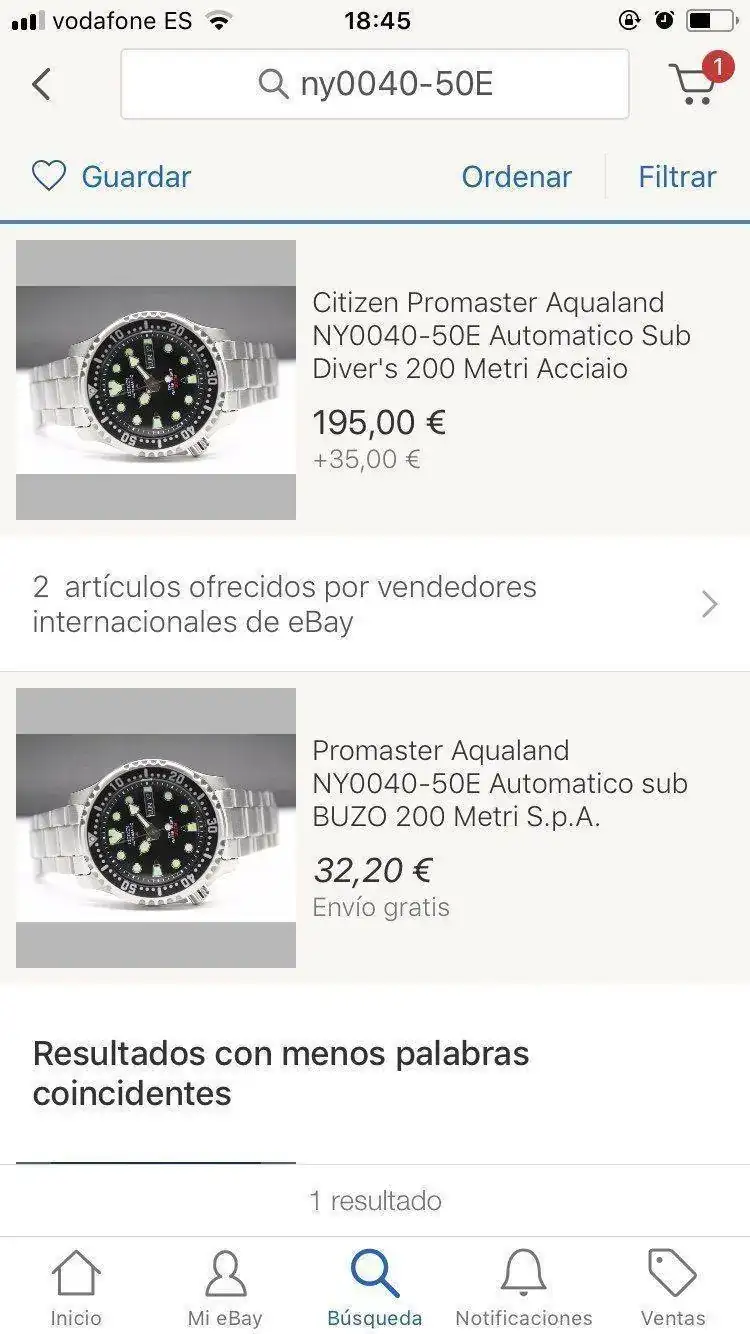Go back with the top-left arrow

pyautogui.click(x=41, y=85)
